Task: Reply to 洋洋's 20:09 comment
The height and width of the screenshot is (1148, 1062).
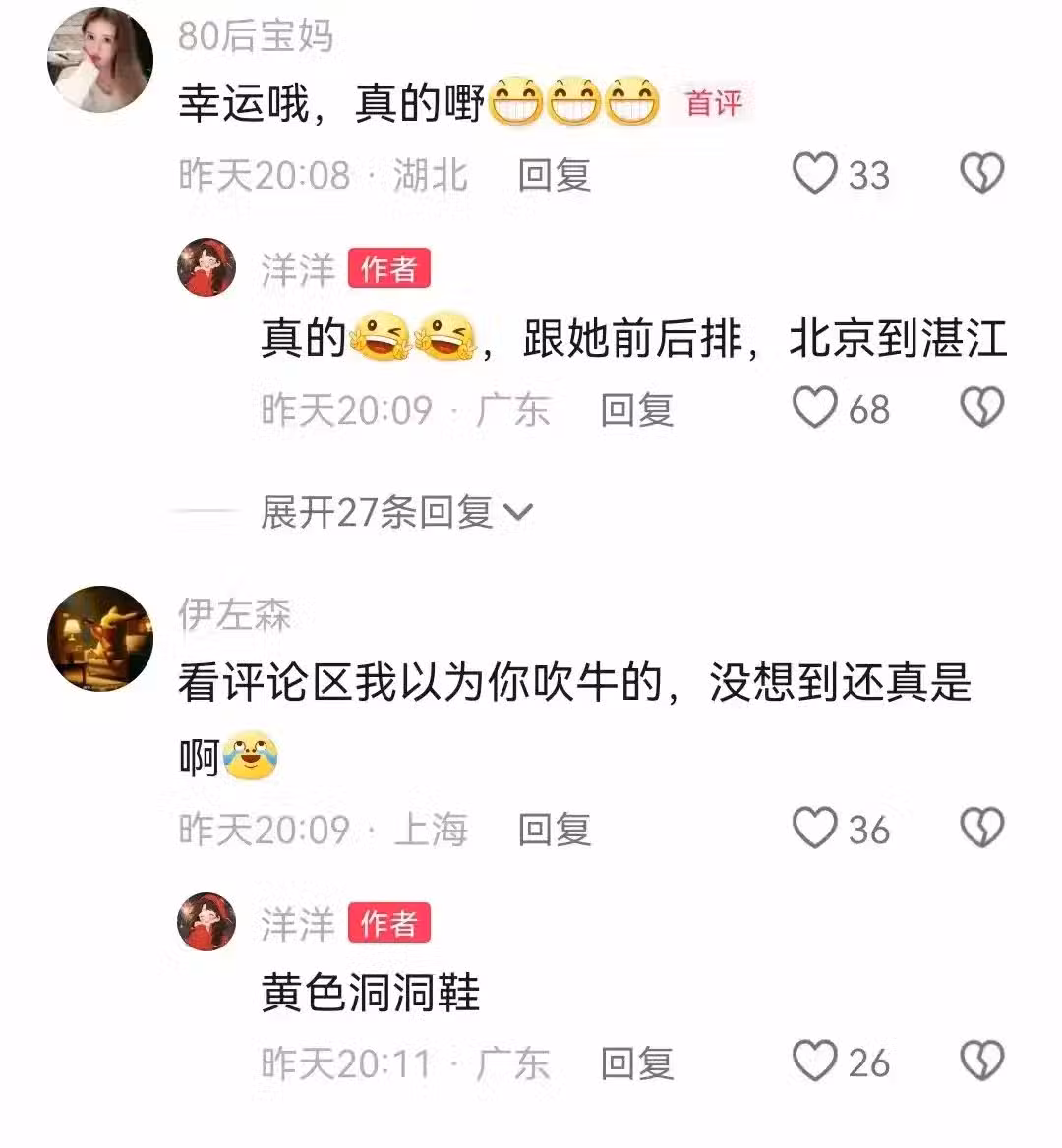Action: tap(636, 409)
